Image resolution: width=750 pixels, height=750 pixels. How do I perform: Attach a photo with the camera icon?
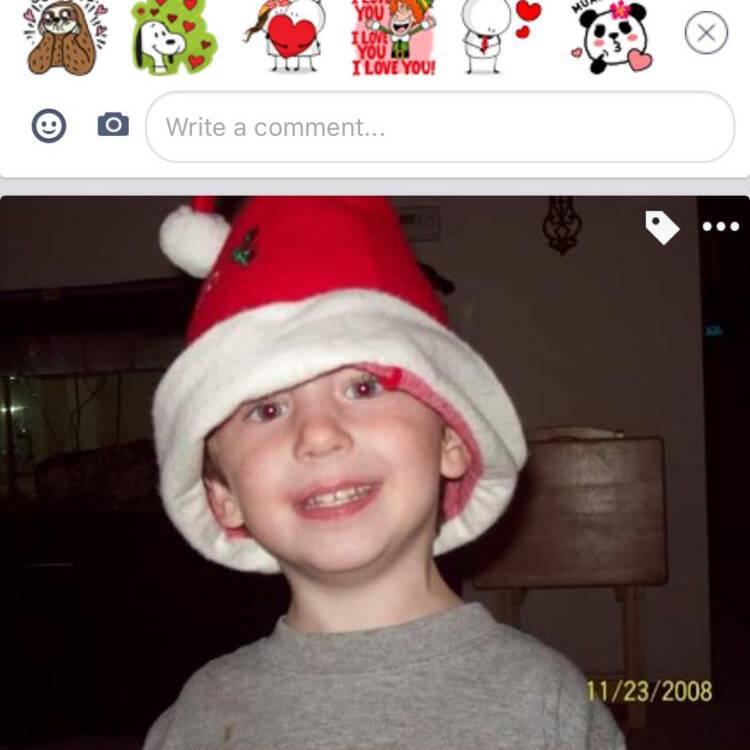pyautogui.click(x=113, y=125)
